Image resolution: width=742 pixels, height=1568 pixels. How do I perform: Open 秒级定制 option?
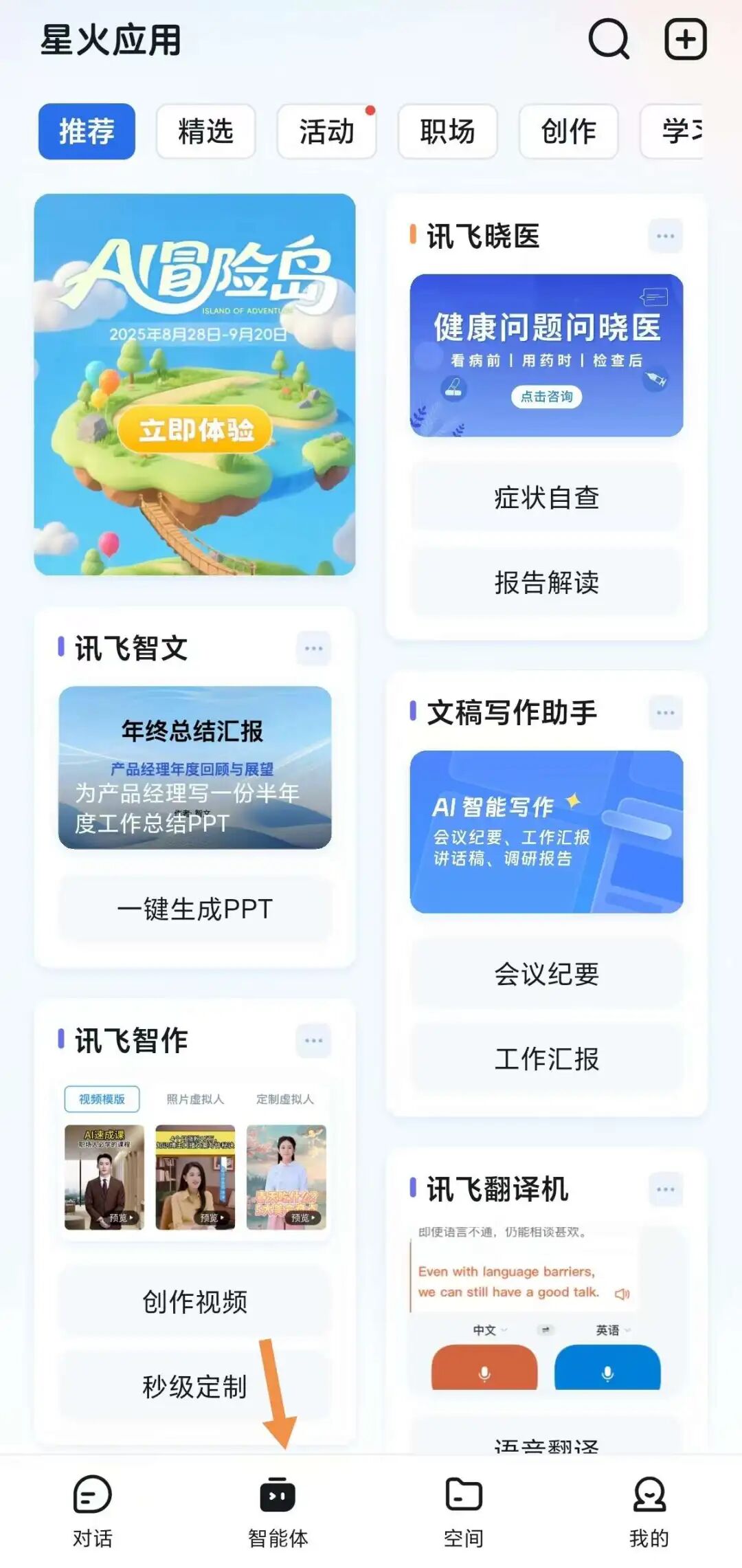[195, 1387]
